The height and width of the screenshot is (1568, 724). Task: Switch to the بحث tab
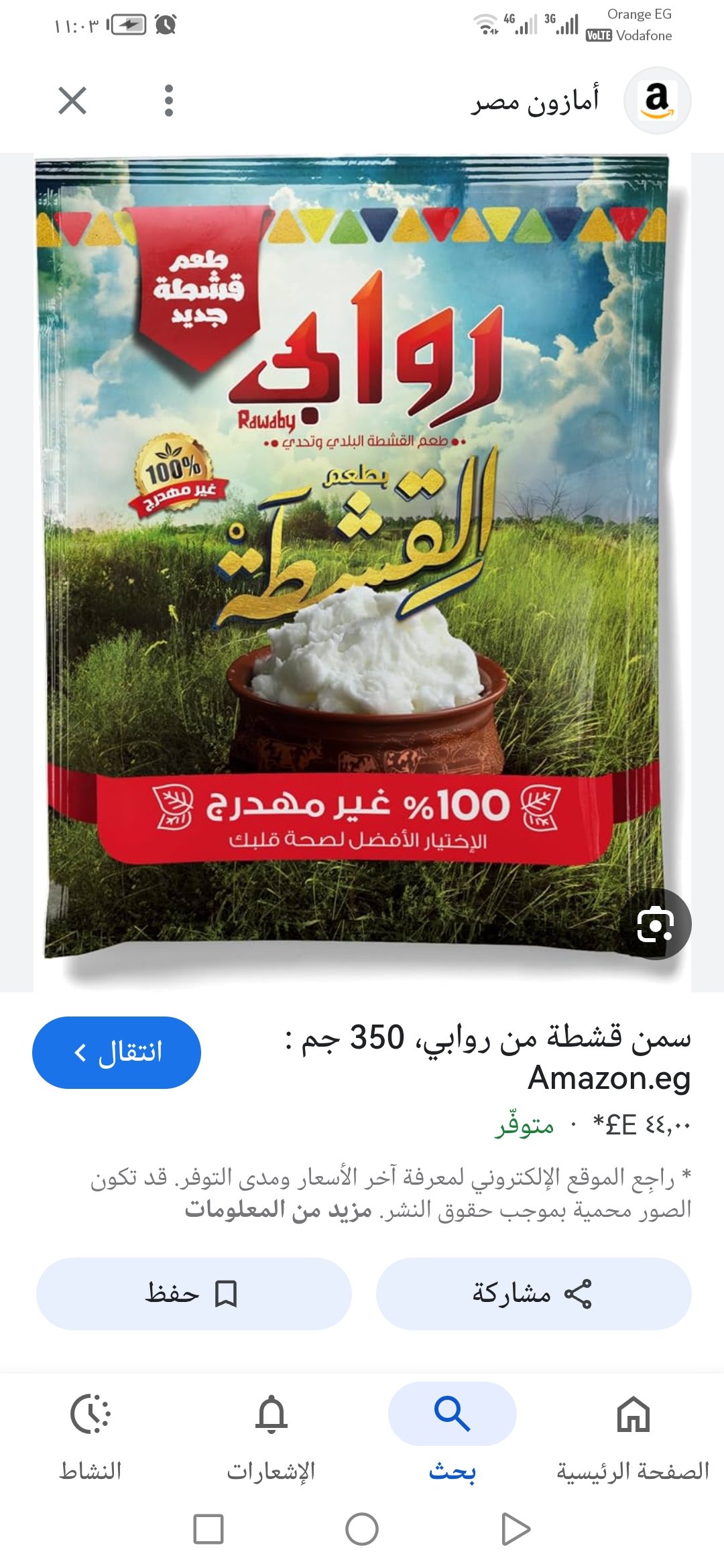(452, 1434)
